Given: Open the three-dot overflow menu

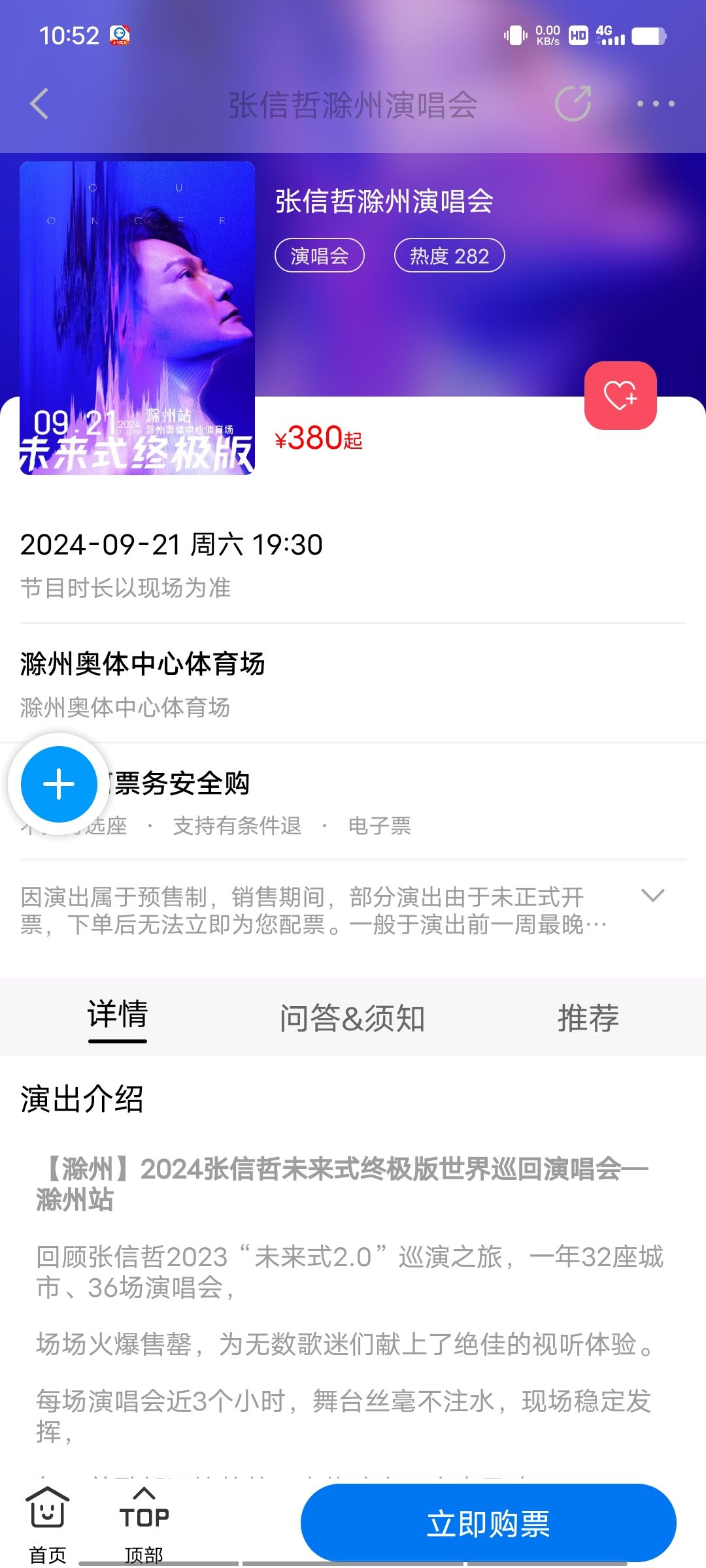Looking at the screenshot, I should tap(655, 104).
